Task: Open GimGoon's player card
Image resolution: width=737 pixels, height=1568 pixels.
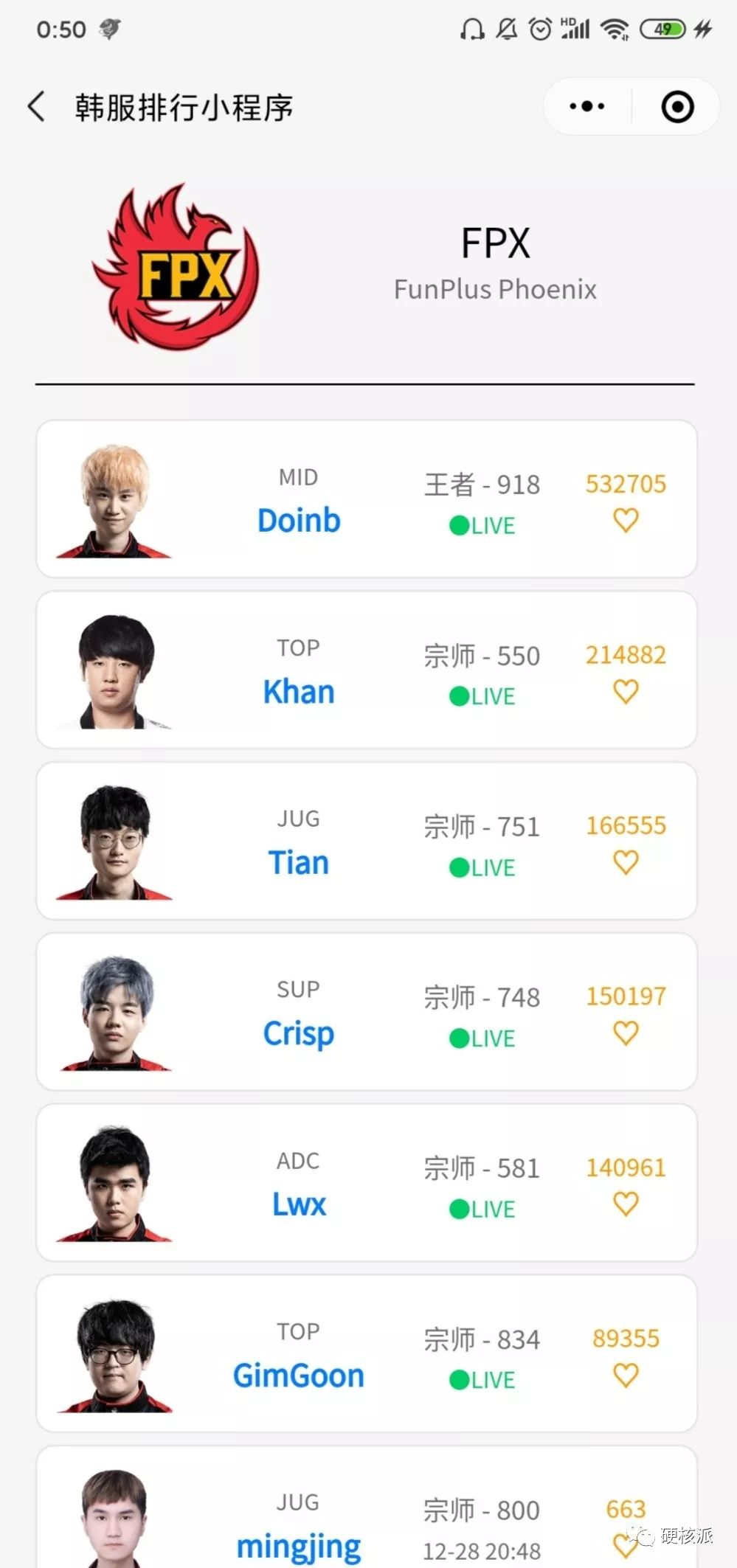Action: pyautogui.click(x=367, y=1353)
